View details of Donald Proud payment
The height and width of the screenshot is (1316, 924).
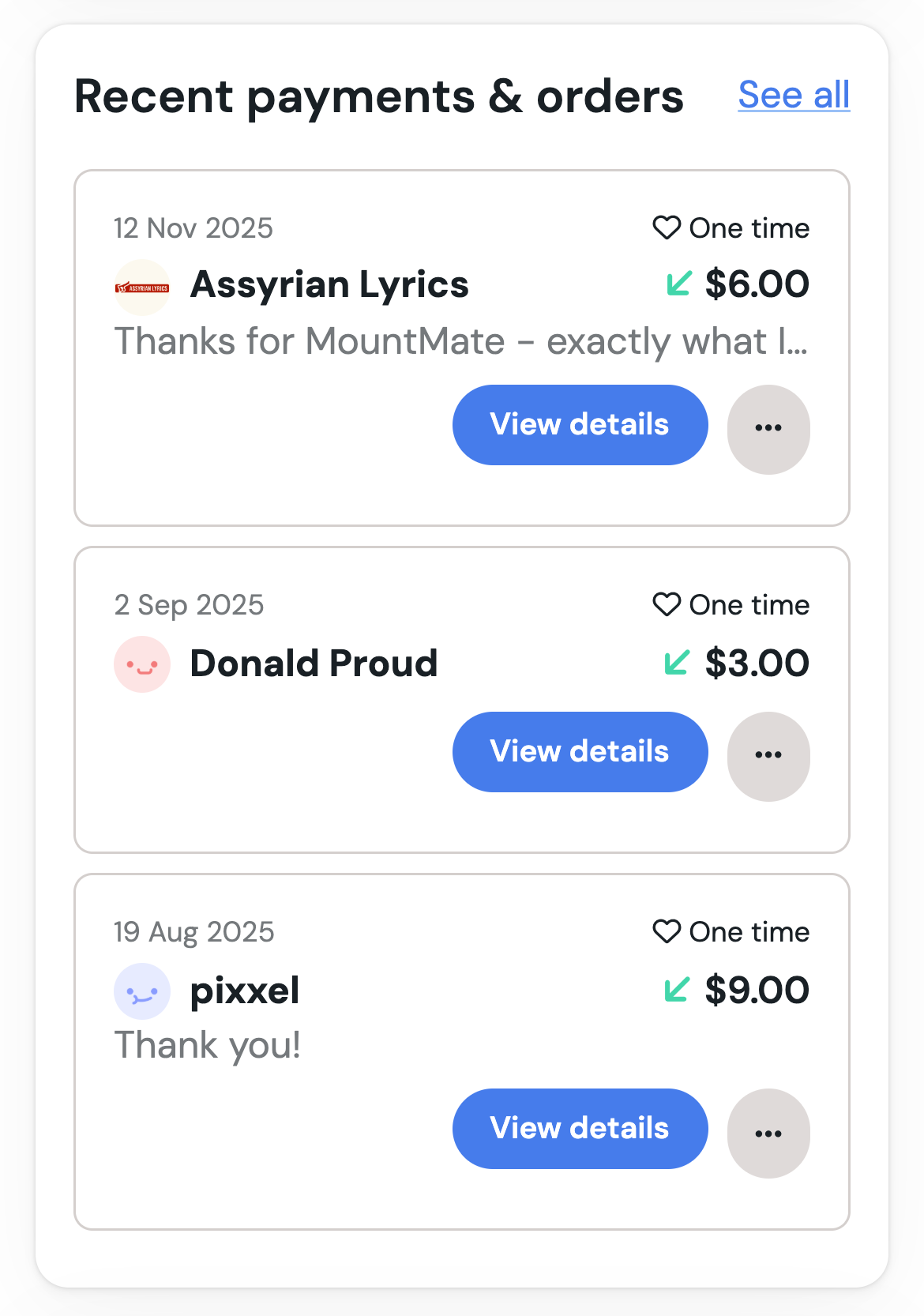tap(580, 752)
